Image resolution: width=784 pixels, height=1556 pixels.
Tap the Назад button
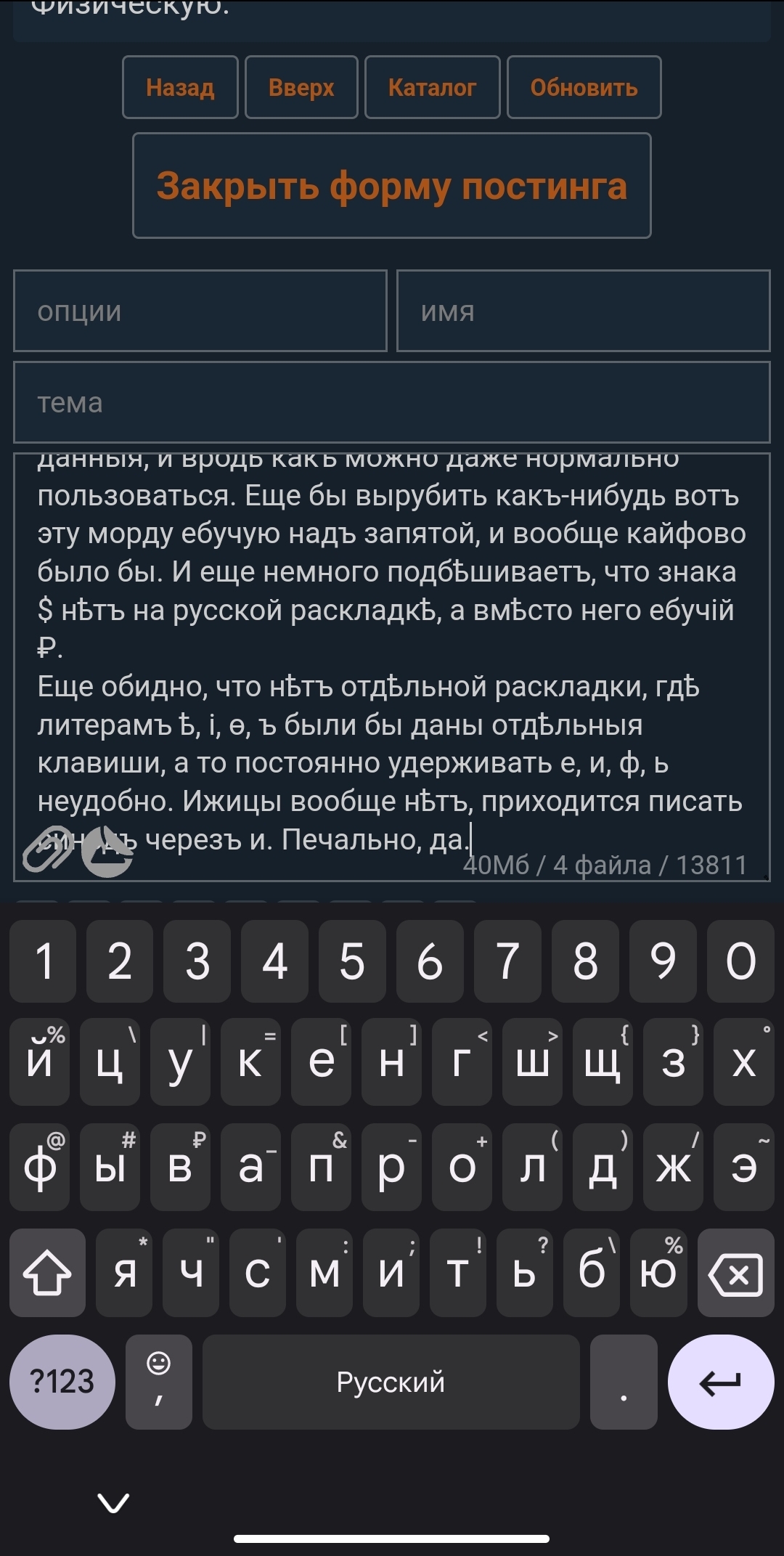(180, 87)
